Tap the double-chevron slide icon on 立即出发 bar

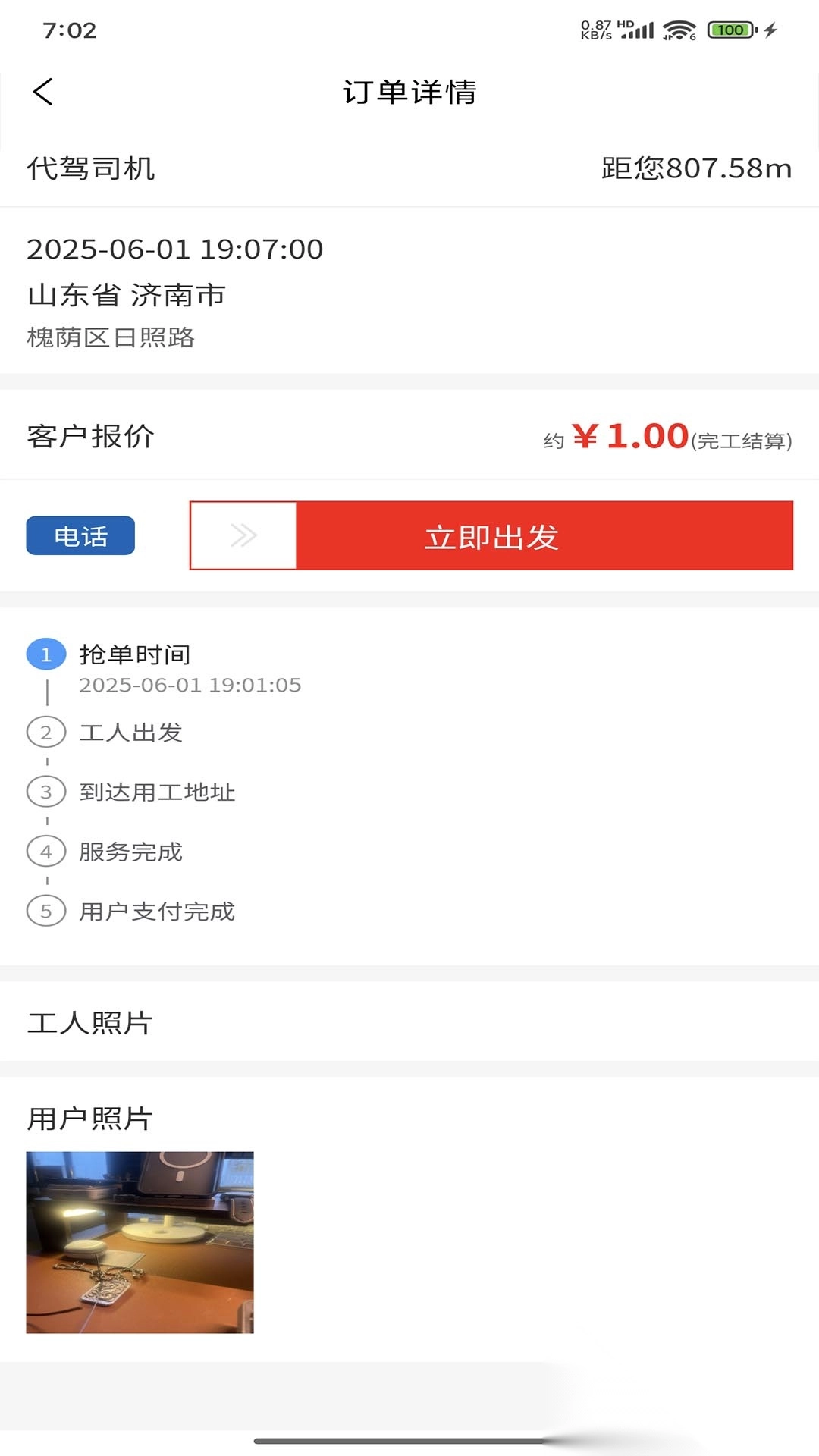[243, 535]
